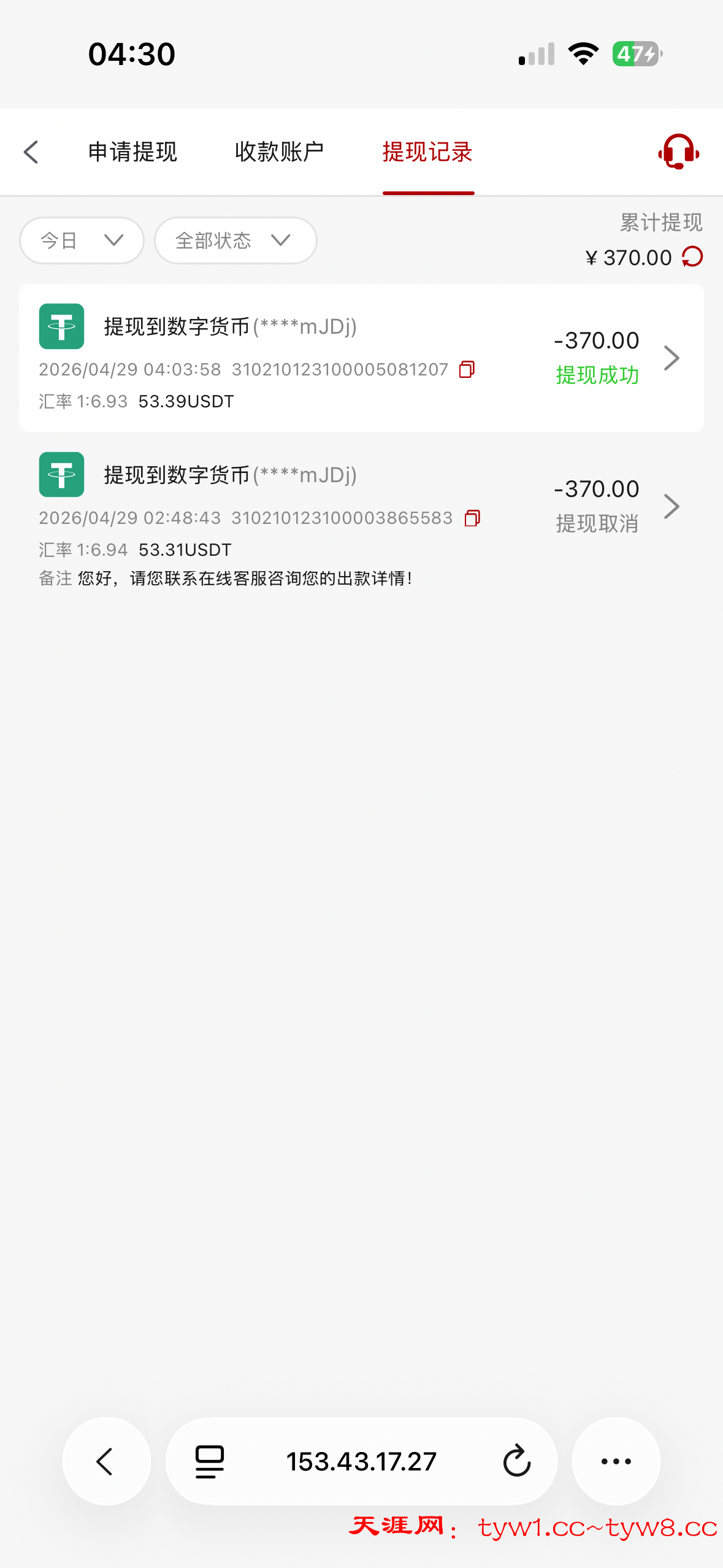Expand the 全部状态 status filter dropdown
This screenshot has height=1568, width=723.
click(235, 240)
